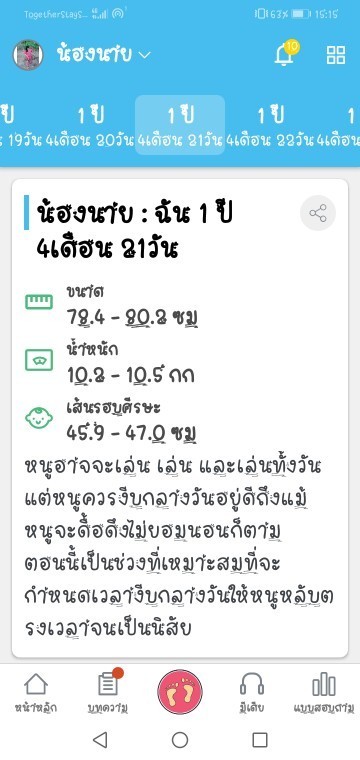Go back with the system back button
360x760 pixels.
[100, 740]
